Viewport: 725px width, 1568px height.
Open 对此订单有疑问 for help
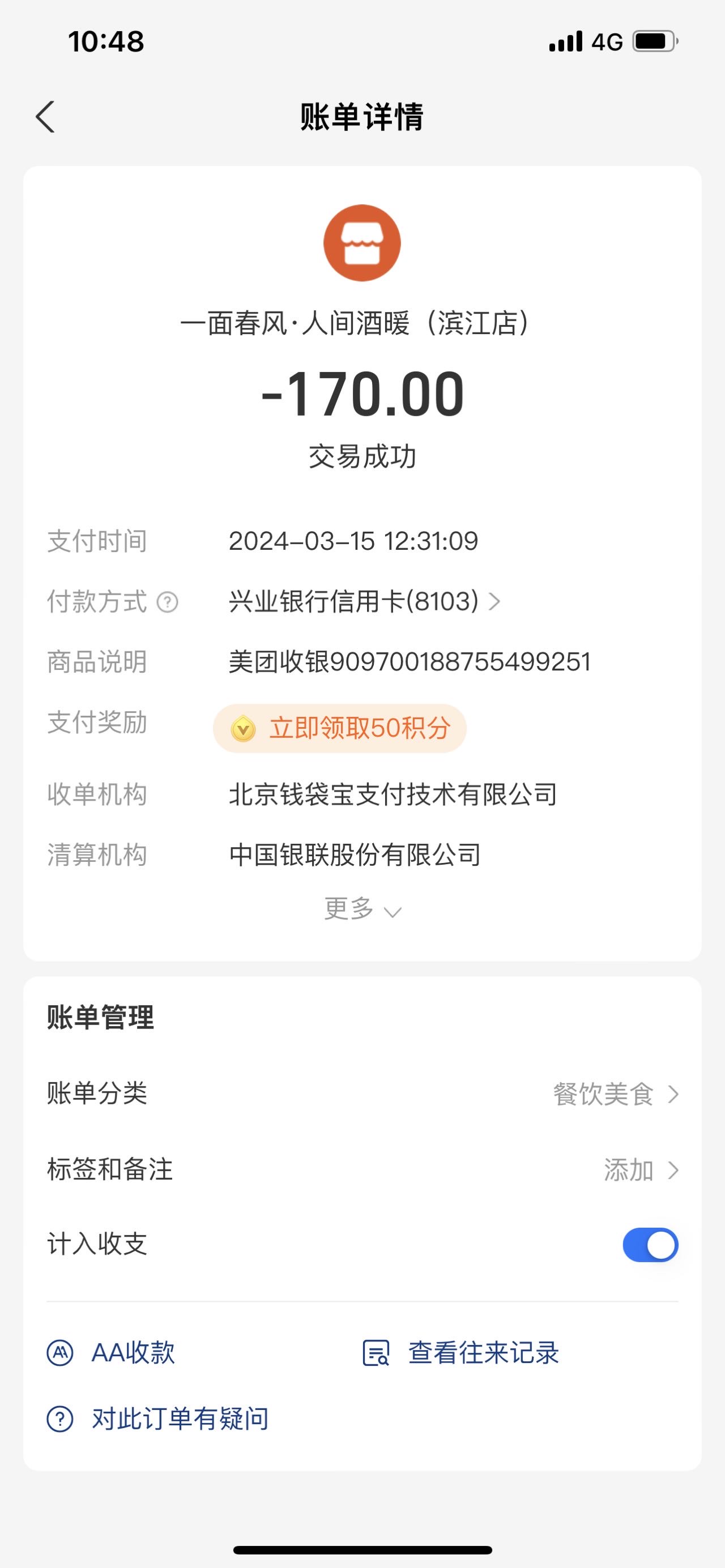157,1419
